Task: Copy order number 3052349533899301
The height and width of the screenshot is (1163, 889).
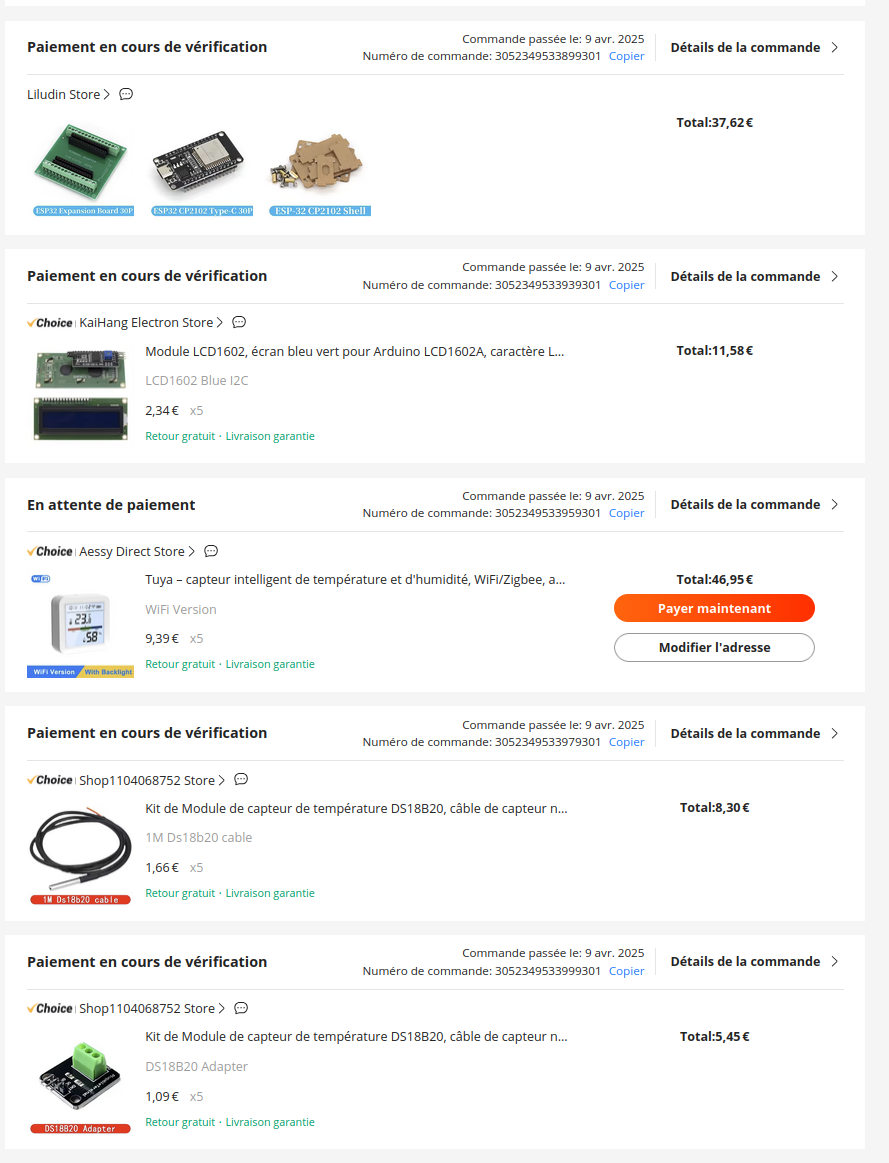Action: 626,56
